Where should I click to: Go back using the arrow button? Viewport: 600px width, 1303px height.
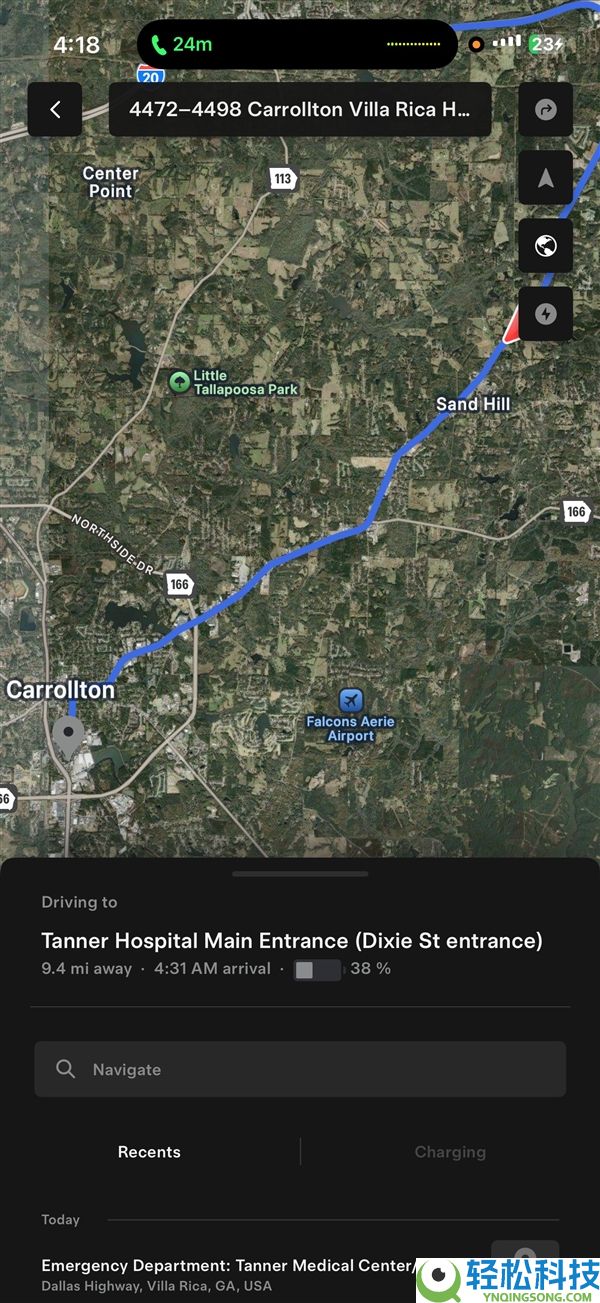click(55, 110)
